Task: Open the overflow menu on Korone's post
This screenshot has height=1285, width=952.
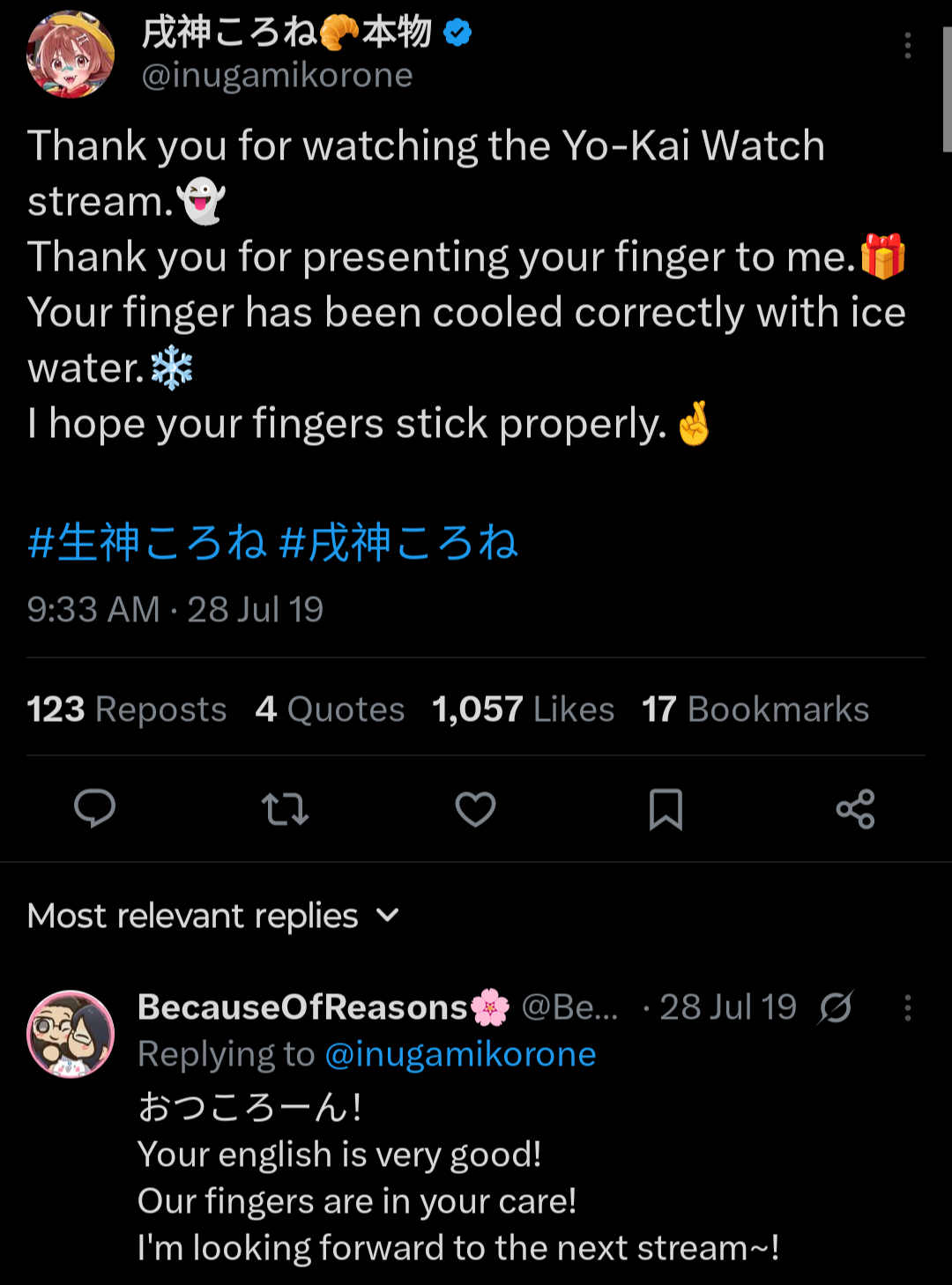Action: click(907, 46)
